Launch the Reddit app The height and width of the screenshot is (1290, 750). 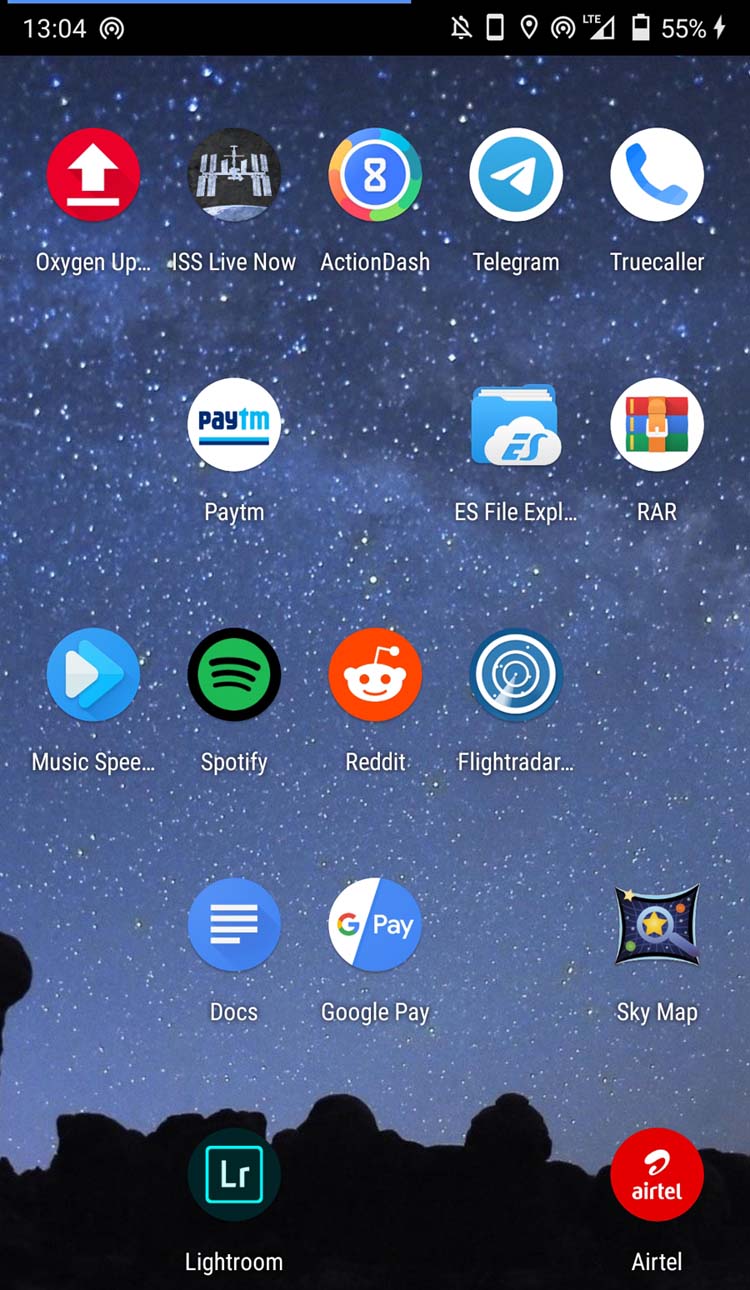point(375,675)
